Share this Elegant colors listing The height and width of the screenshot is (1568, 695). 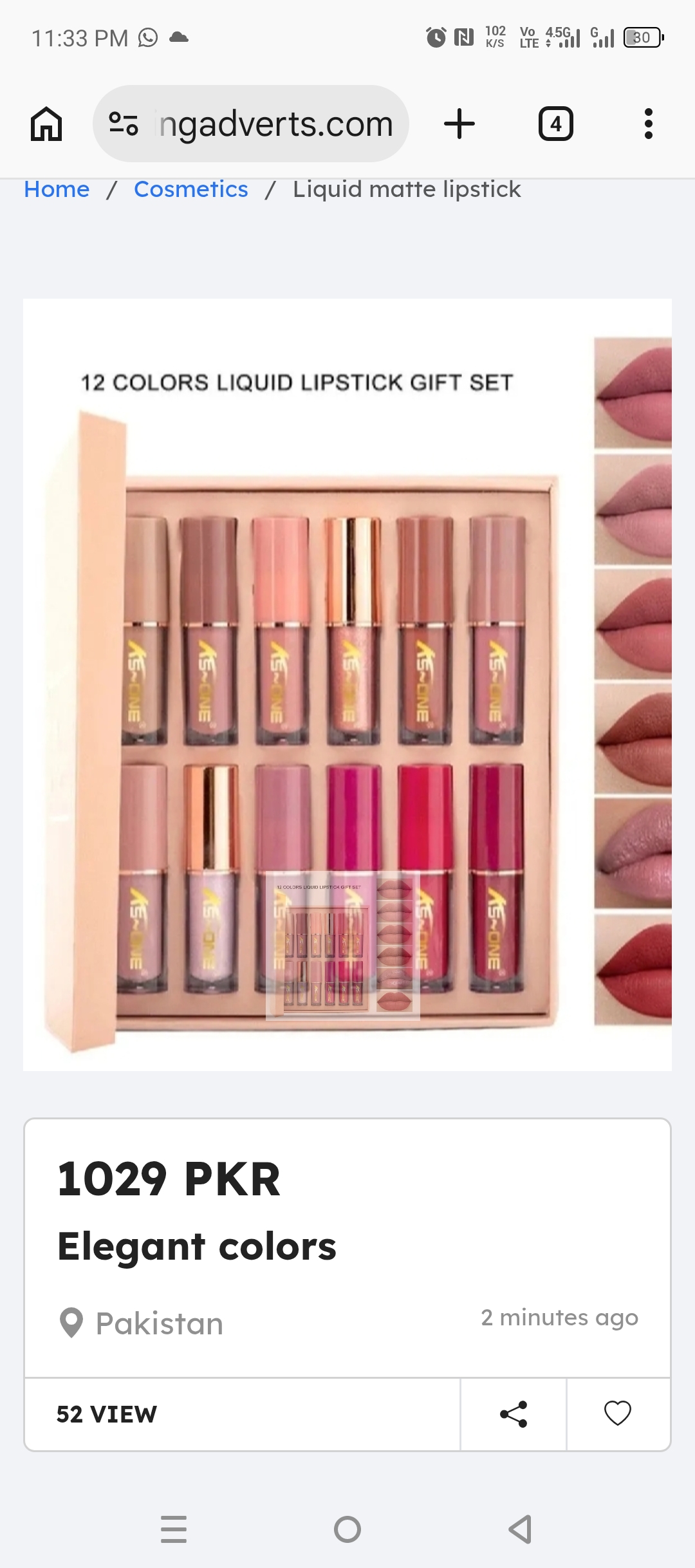coord(514,1414)
